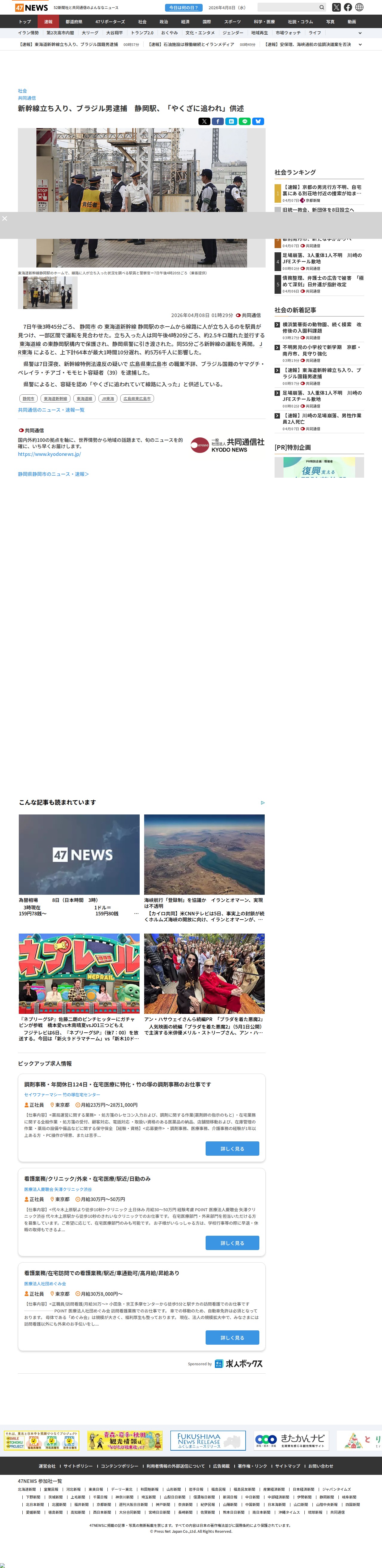Open the 東海道新幹線 tag chip

55,399
